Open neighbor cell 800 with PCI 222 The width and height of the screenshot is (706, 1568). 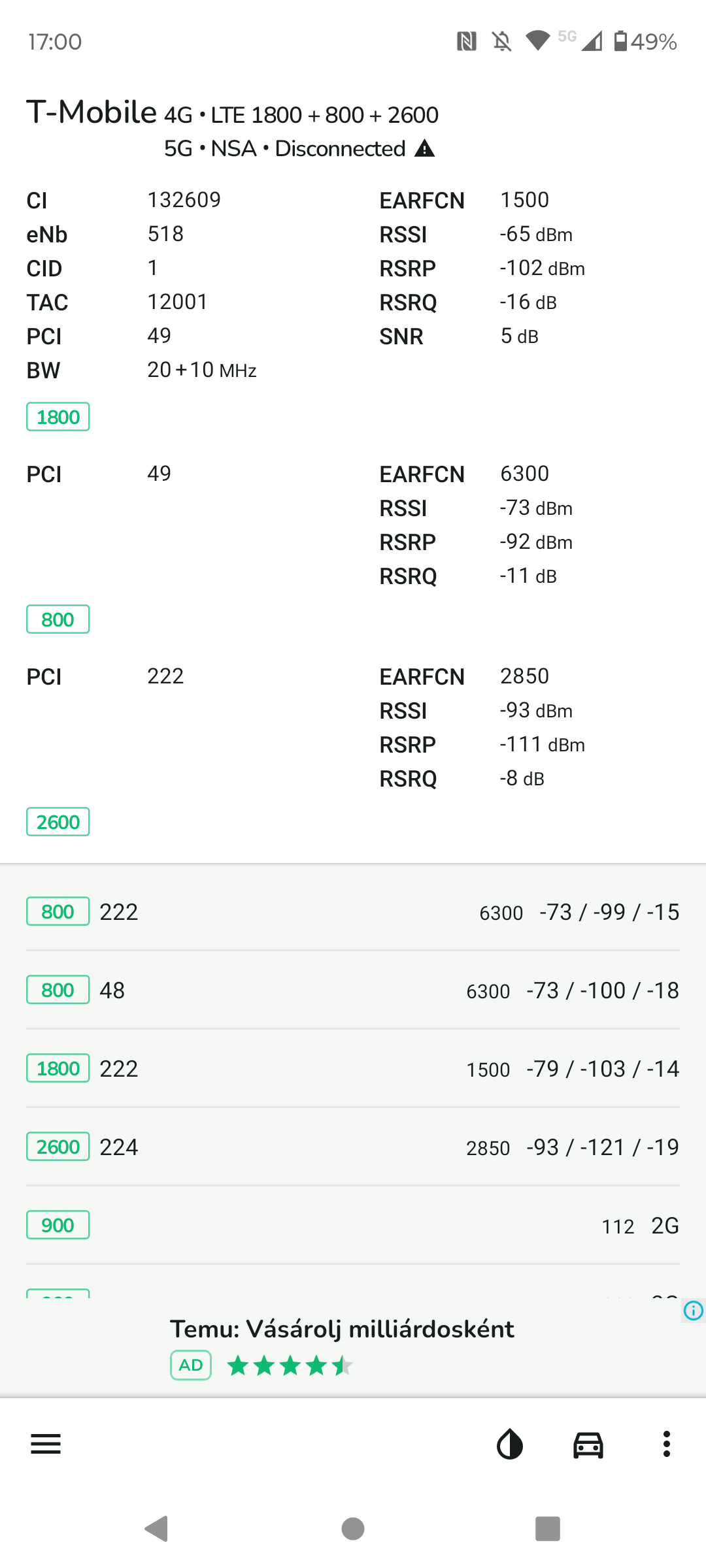(353, 911)
